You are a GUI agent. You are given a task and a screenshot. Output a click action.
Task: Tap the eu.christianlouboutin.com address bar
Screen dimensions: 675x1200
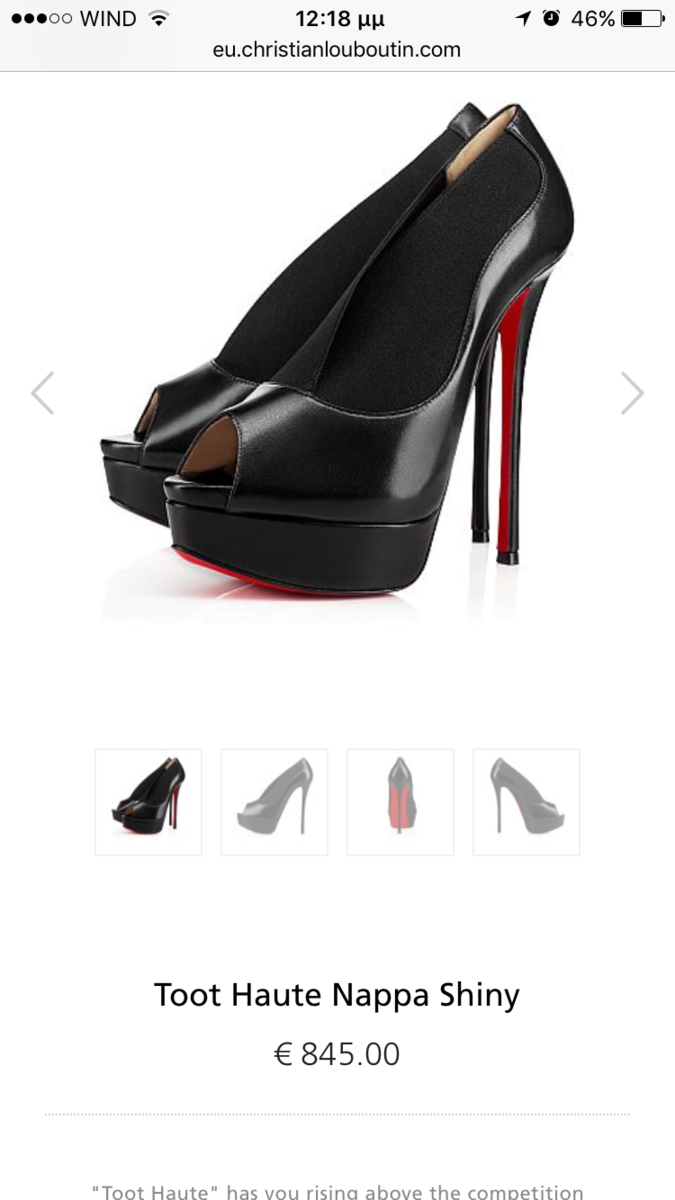tap(337, 49)
